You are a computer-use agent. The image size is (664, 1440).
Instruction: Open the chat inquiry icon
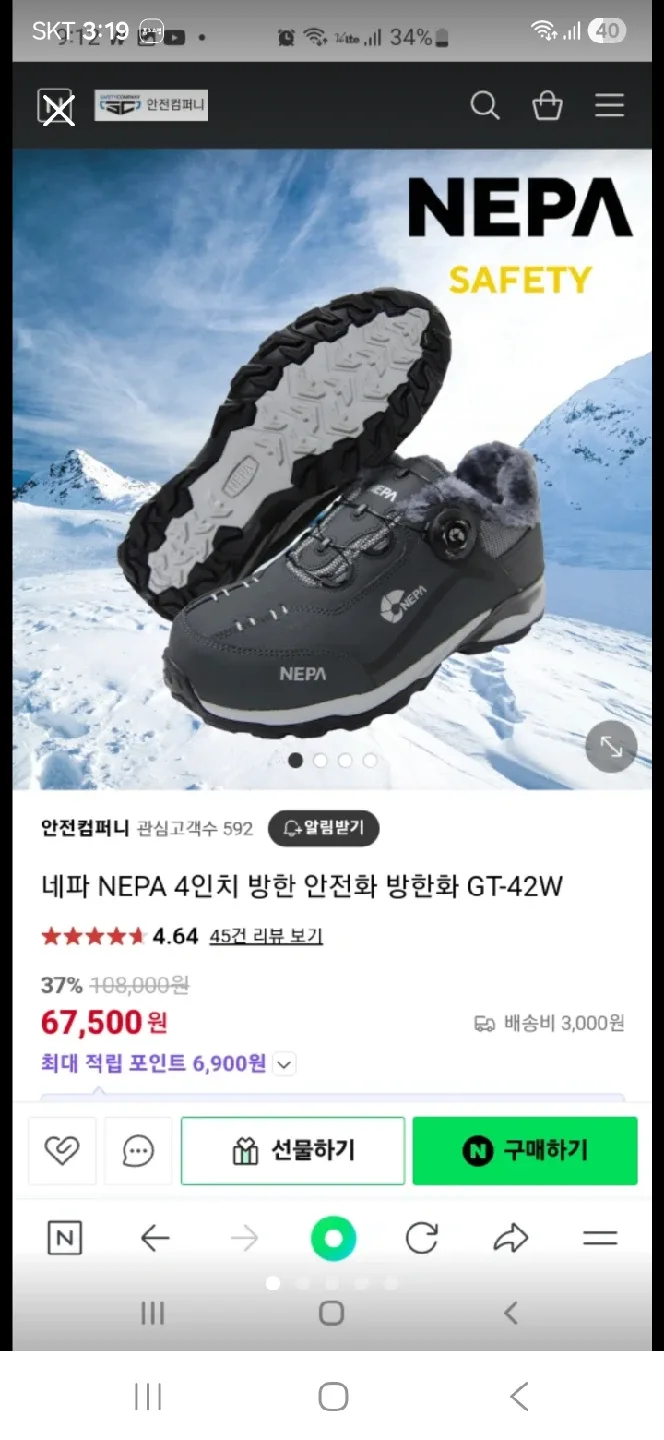[x=138, y=1151]
